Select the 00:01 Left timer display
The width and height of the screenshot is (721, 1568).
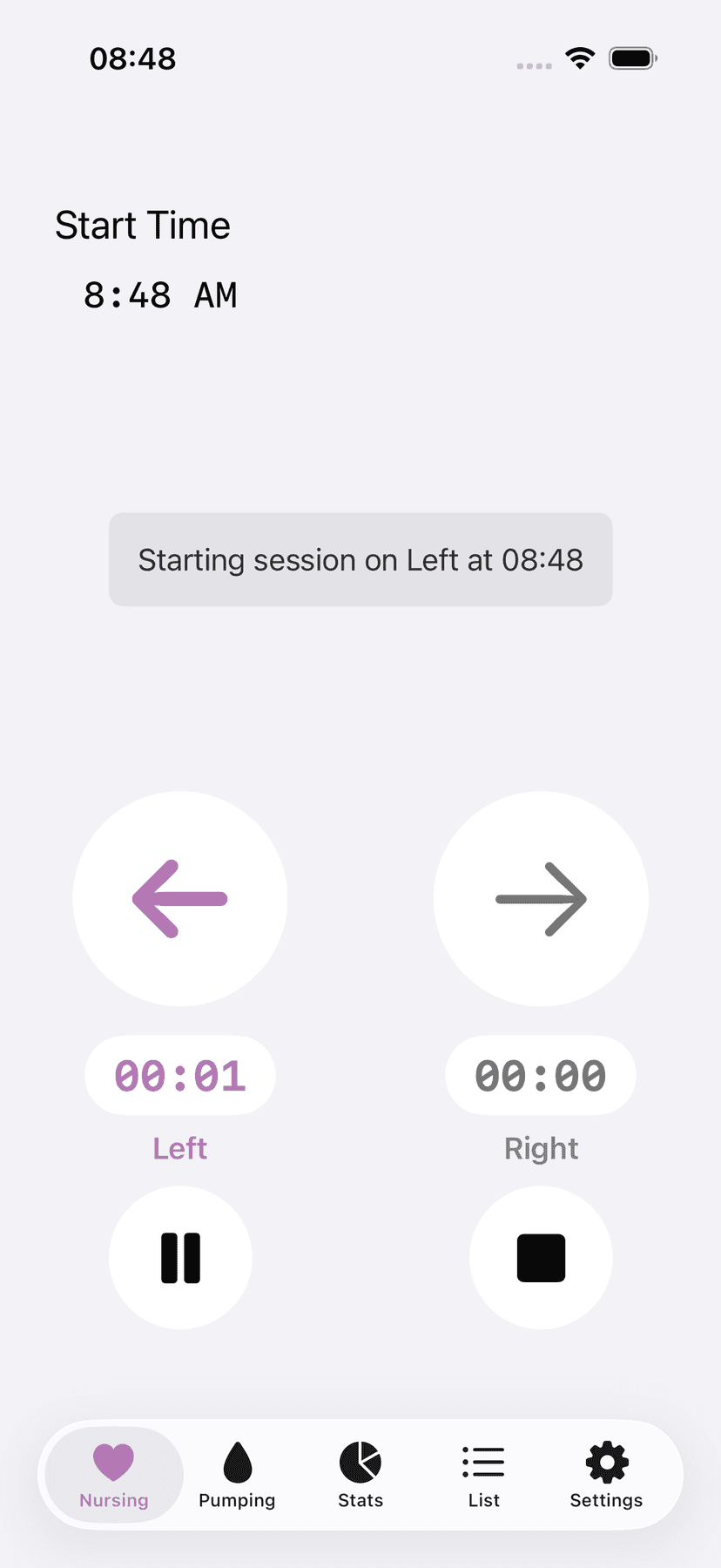(179, 1075)
